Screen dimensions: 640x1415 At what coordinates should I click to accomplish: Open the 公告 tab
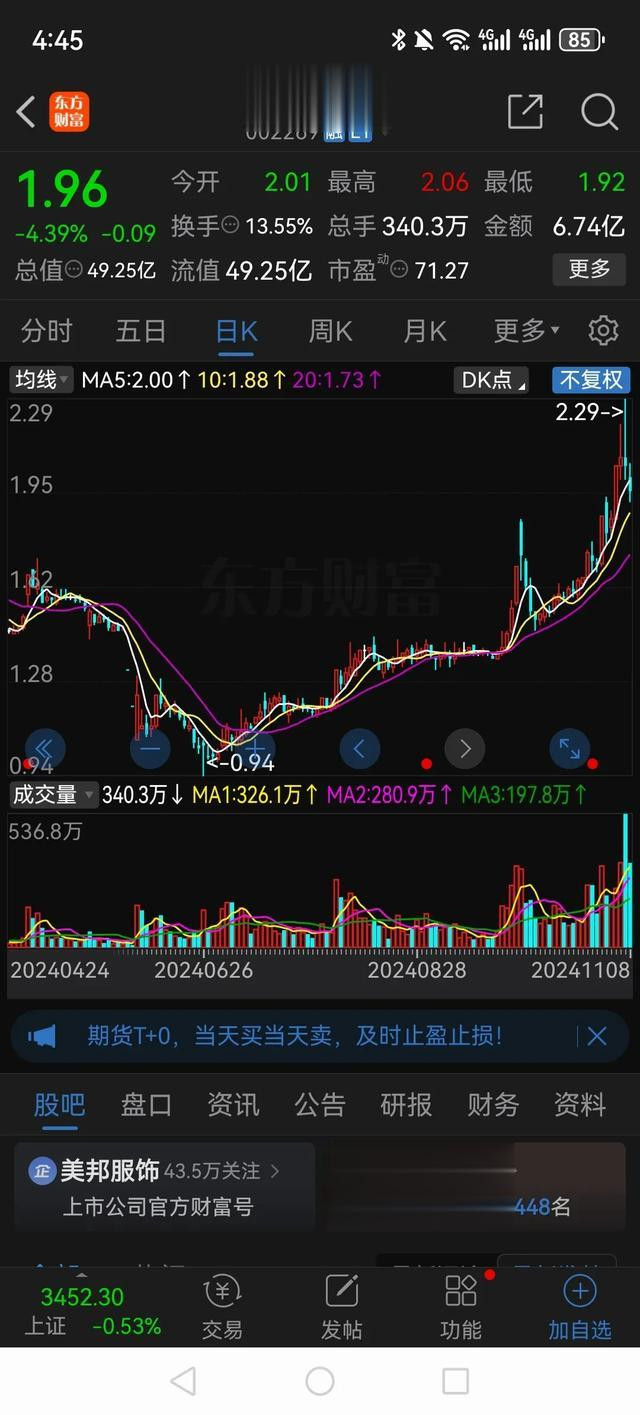(320, 1104)
